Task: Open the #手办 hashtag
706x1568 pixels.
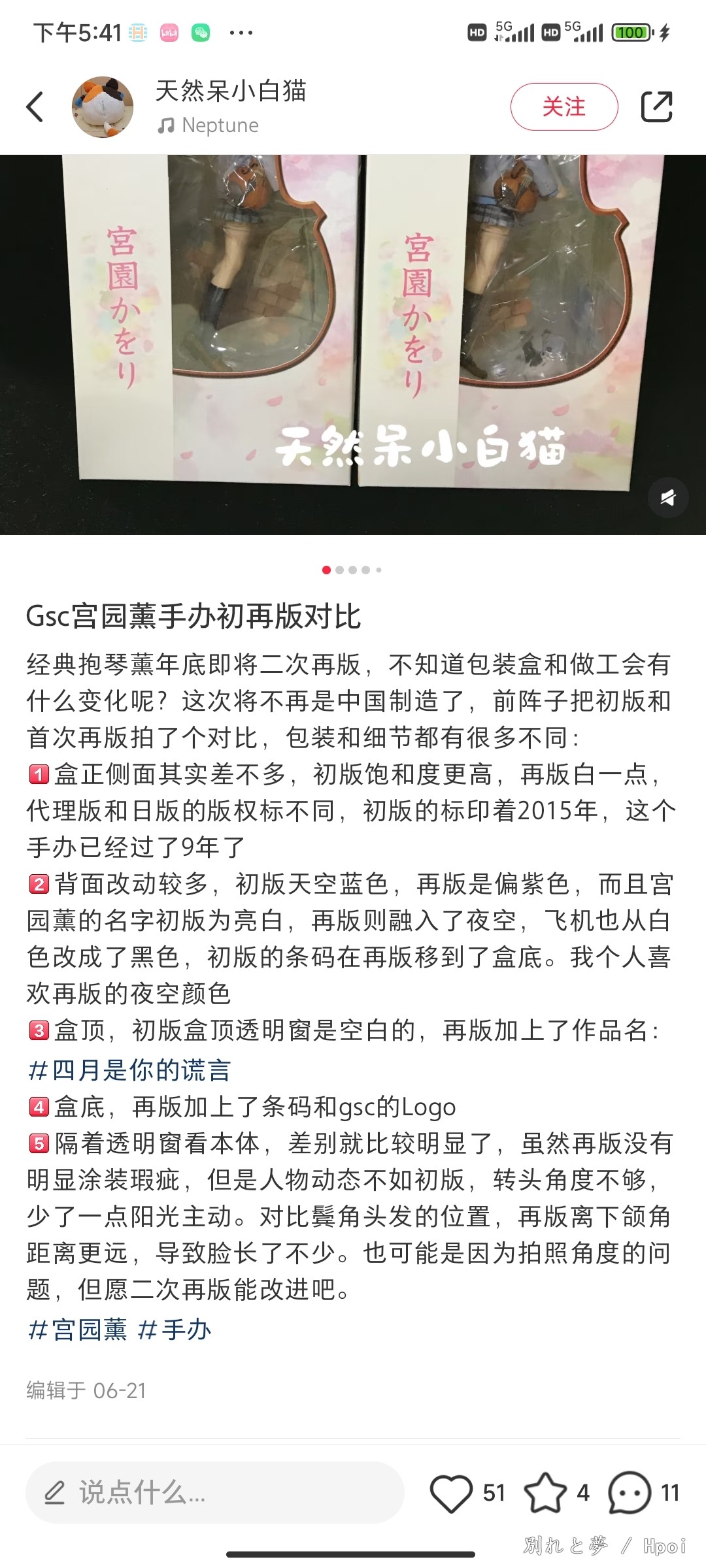Action: click(x=175, y=1330)
